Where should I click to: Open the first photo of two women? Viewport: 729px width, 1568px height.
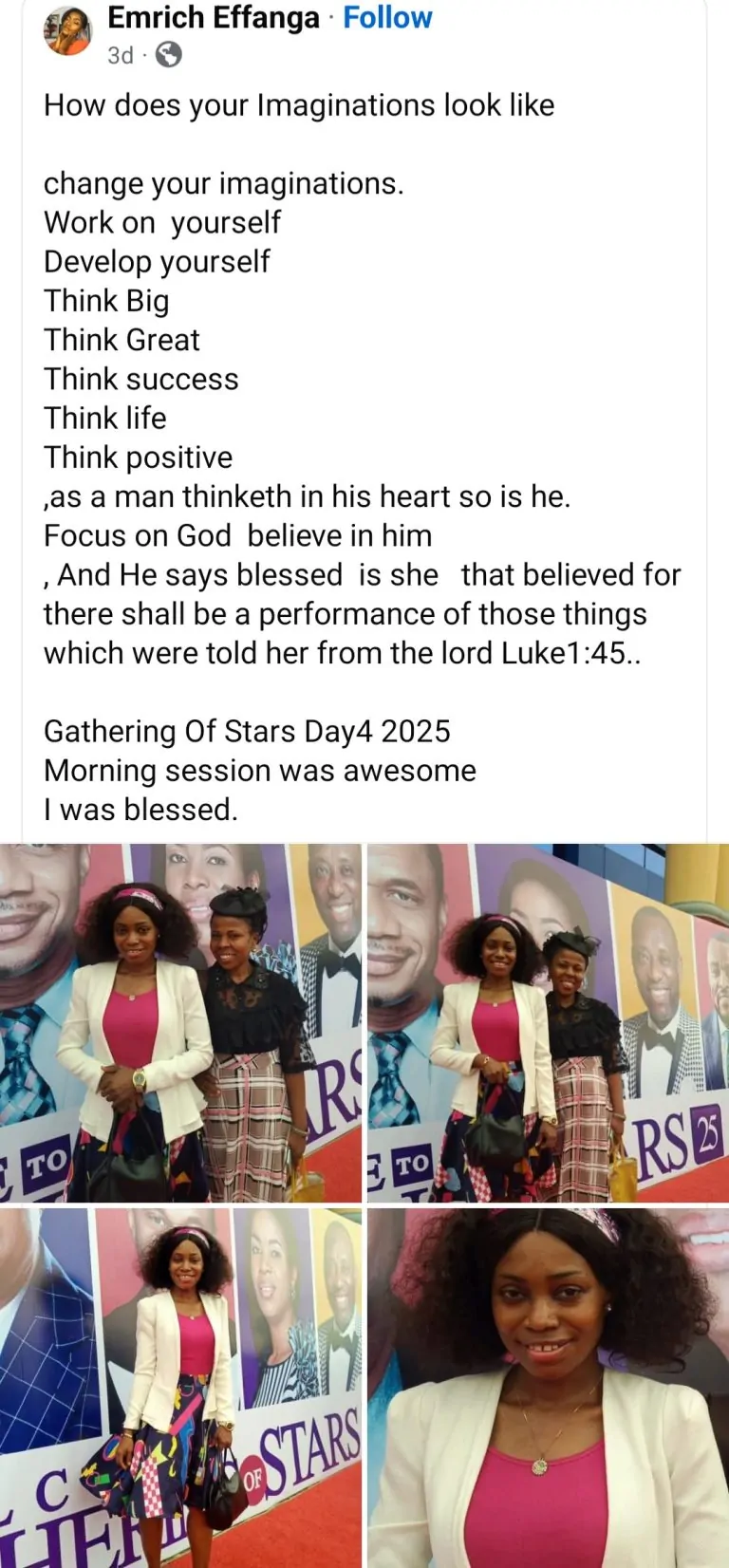(180, 1022)
